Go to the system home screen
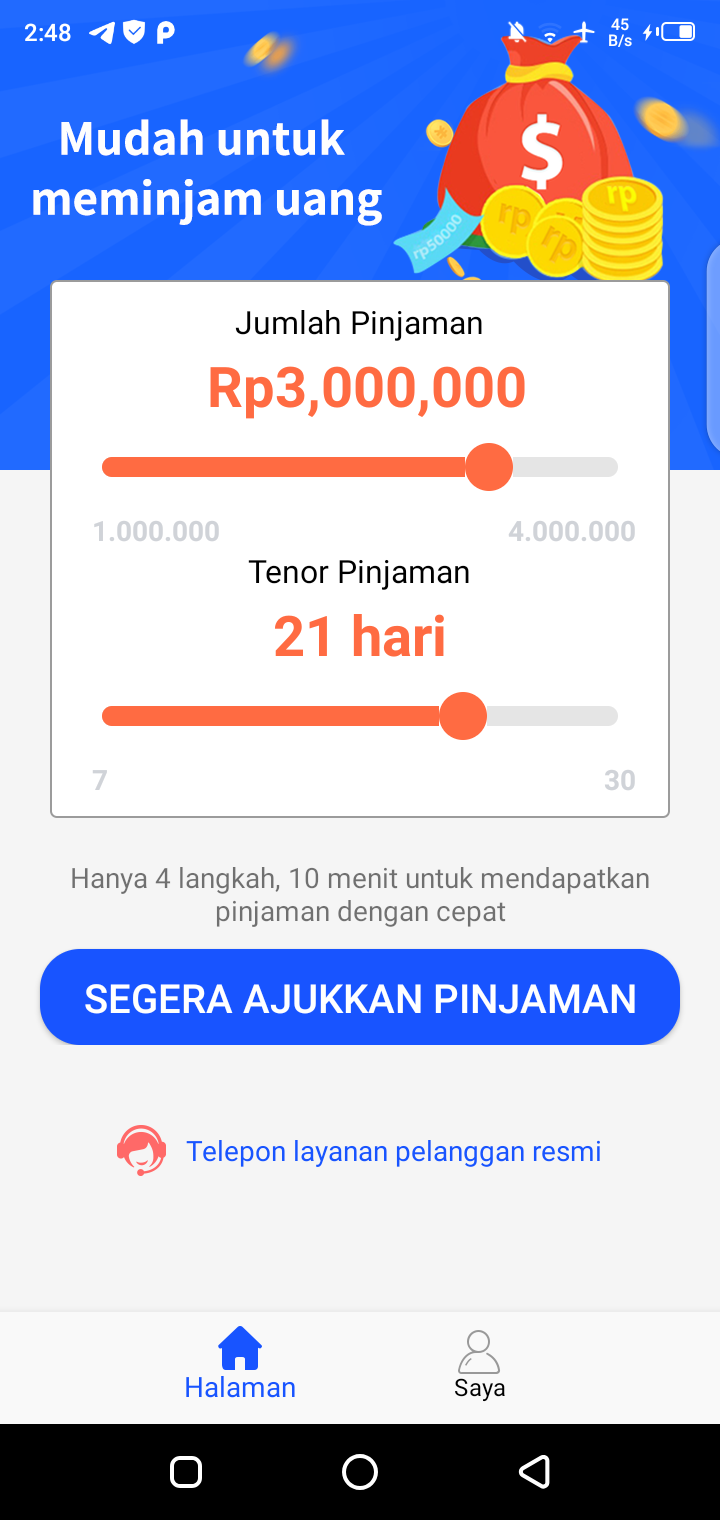 [360, 1472]
